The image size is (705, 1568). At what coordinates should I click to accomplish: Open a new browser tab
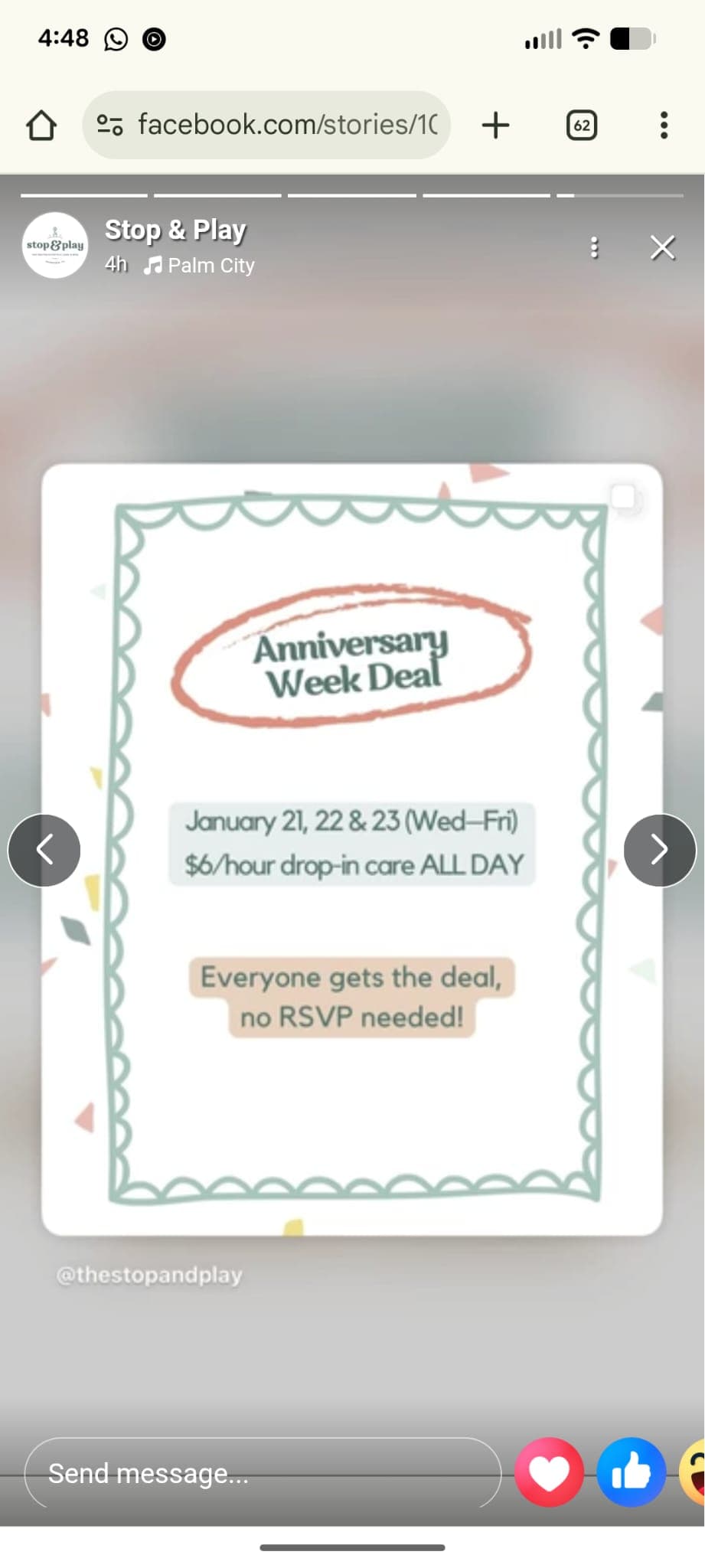(x=495, y=125)
